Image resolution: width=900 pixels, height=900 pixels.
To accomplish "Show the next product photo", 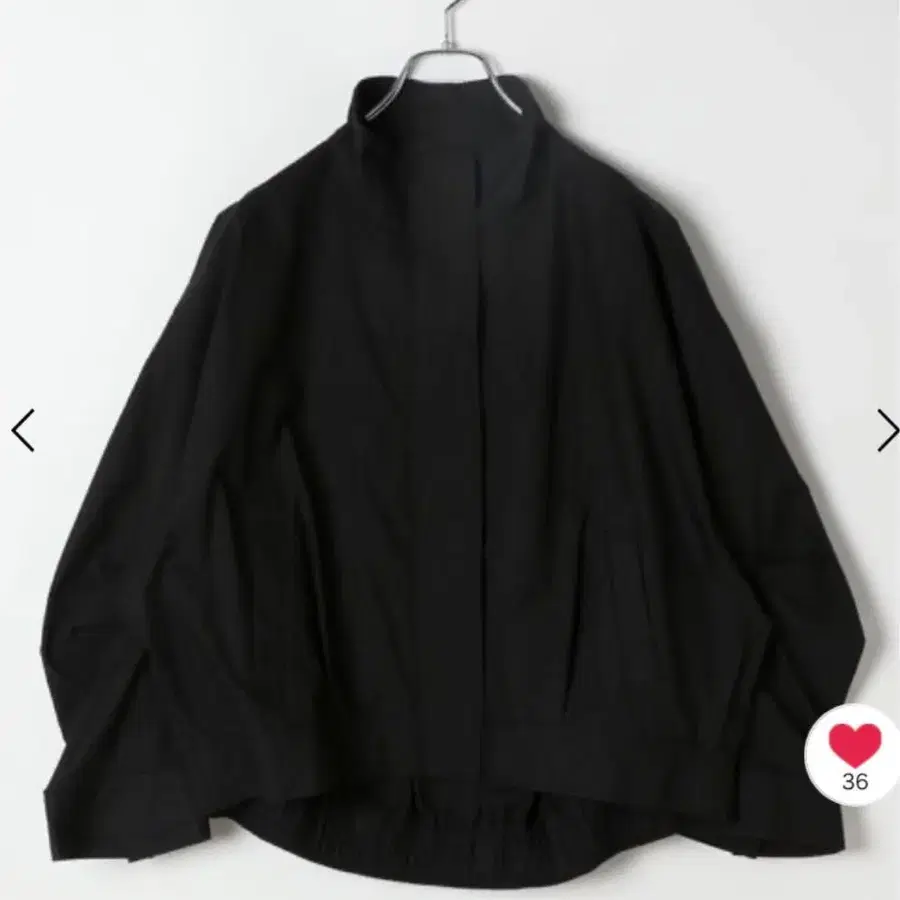I will 885,430.
